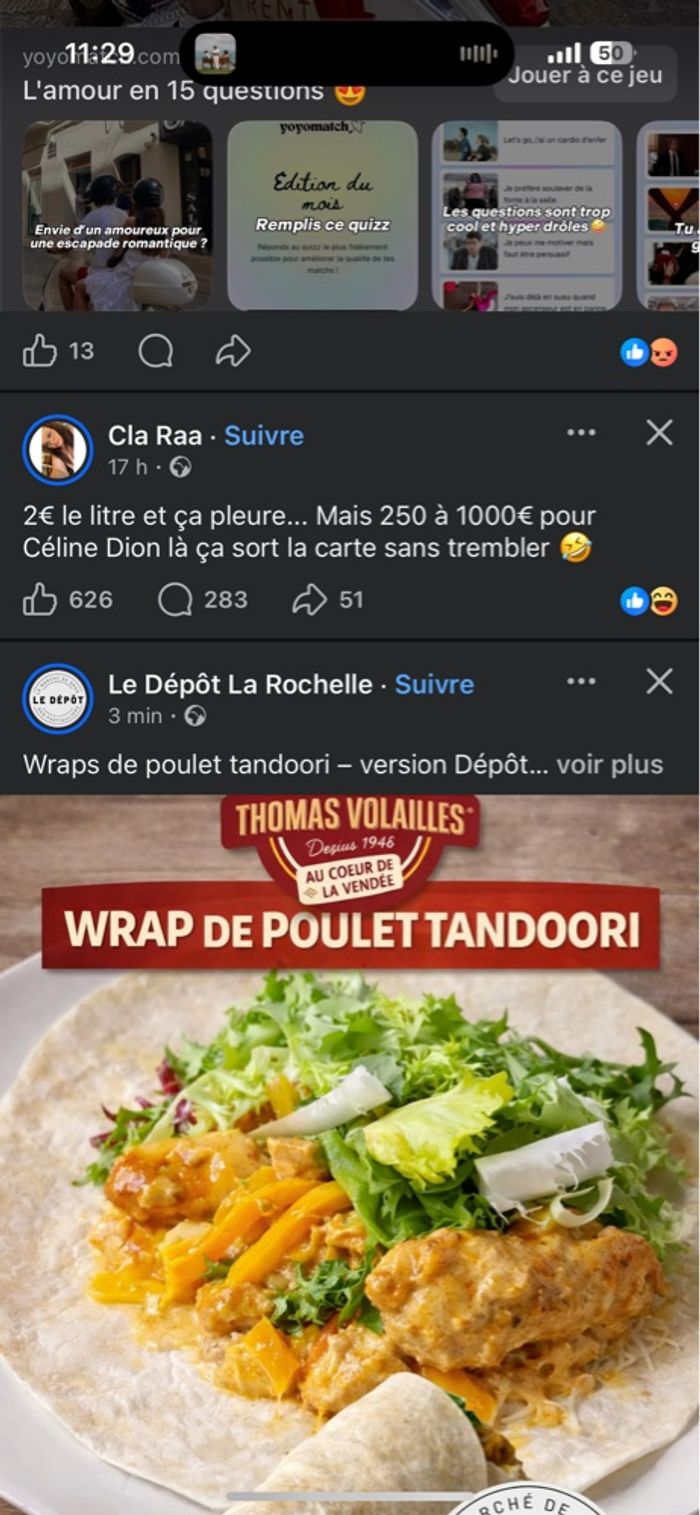Open options for Le Dépôt La Rochelle post
The width and height of the screenshot is (700, 1515).
click(x=581, y=682)
